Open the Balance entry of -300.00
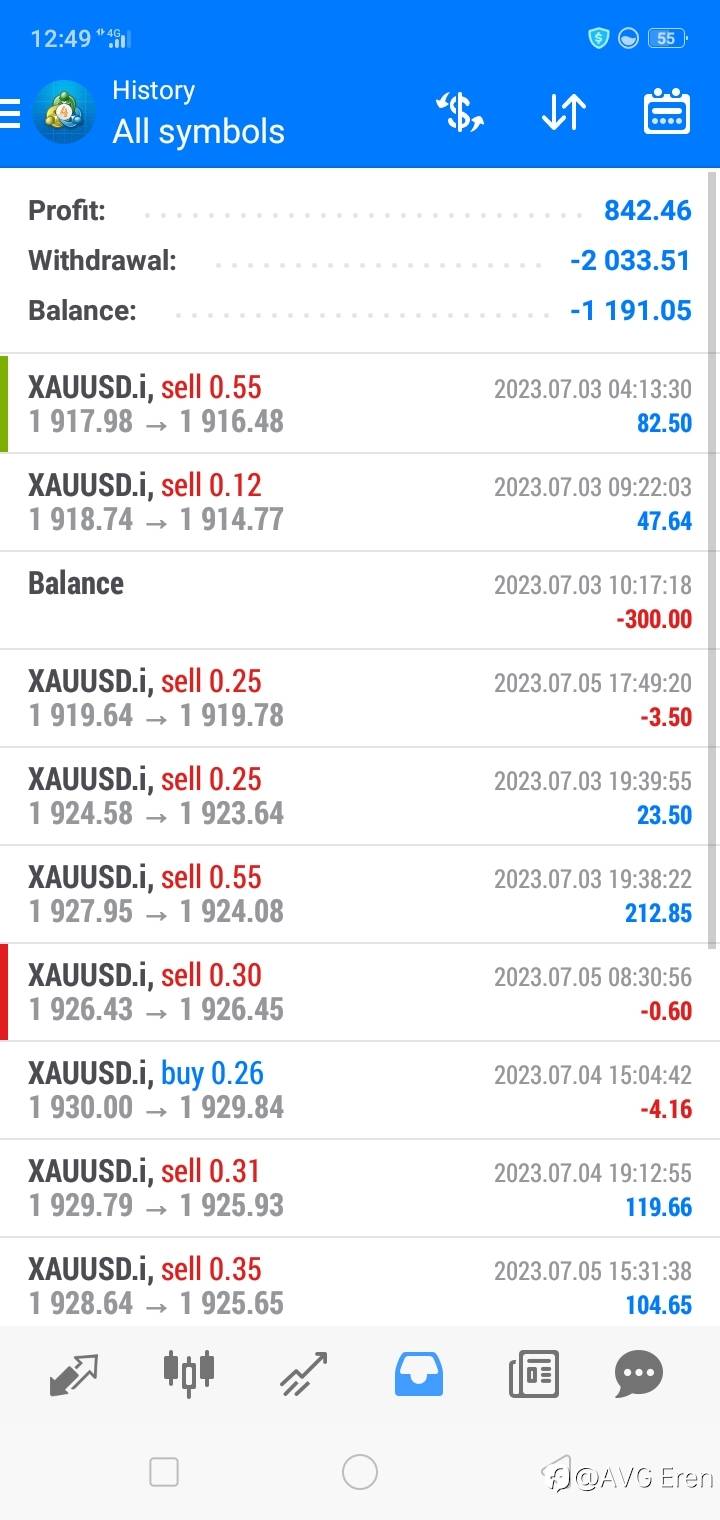The height and width of the screenshot is (1520, 720). [360, 600]
